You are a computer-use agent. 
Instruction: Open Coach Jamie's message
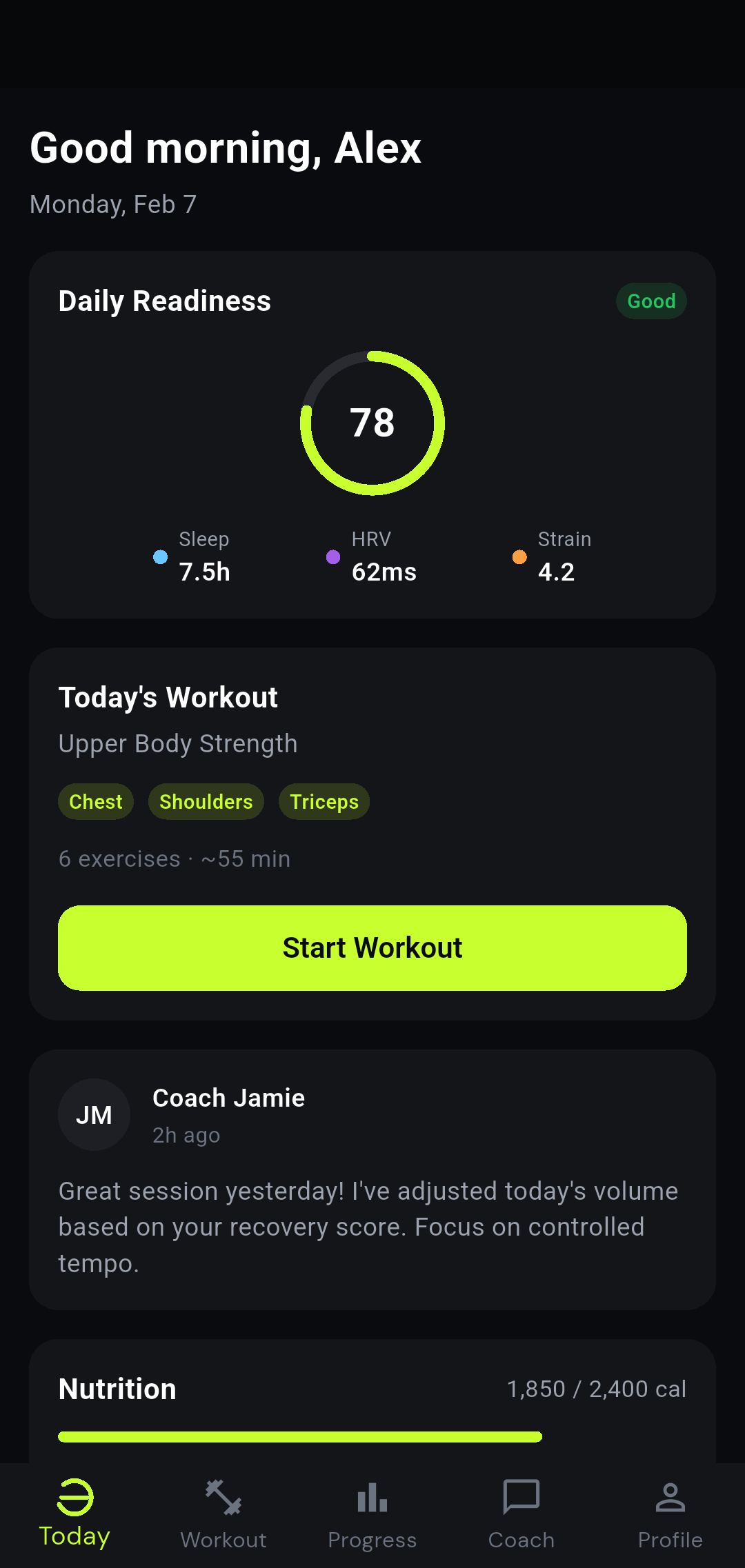pos(372,1179)
